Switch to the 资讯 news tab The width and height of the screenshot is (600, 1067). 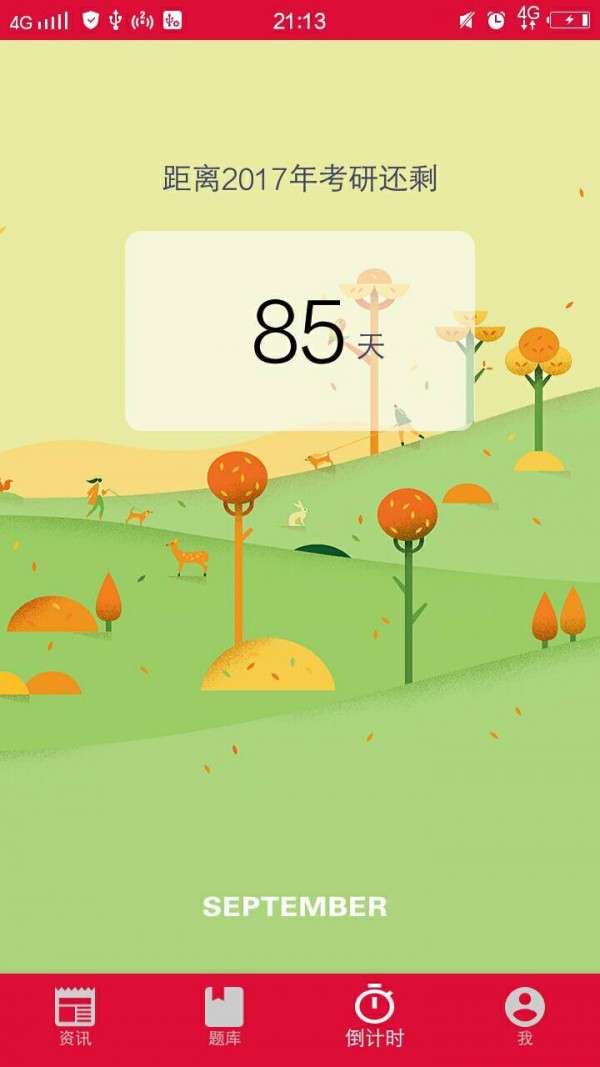point(75,1017)
